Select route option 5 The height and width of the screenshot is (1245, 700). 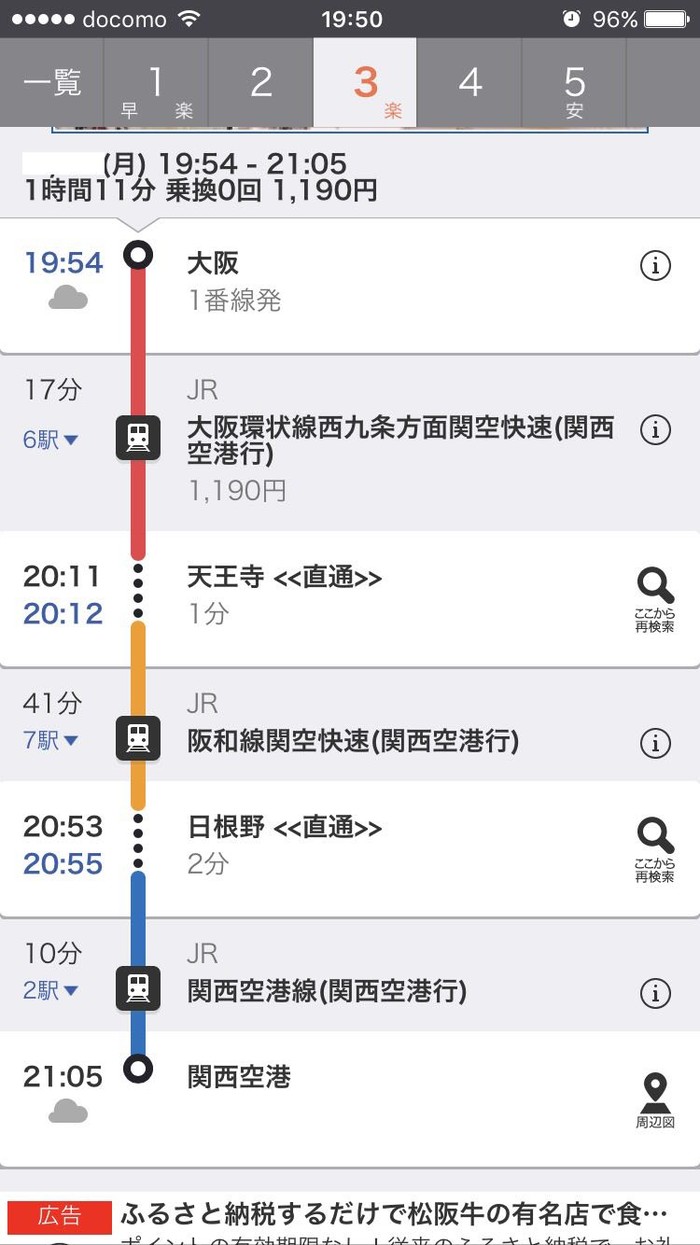click(574, 84)
